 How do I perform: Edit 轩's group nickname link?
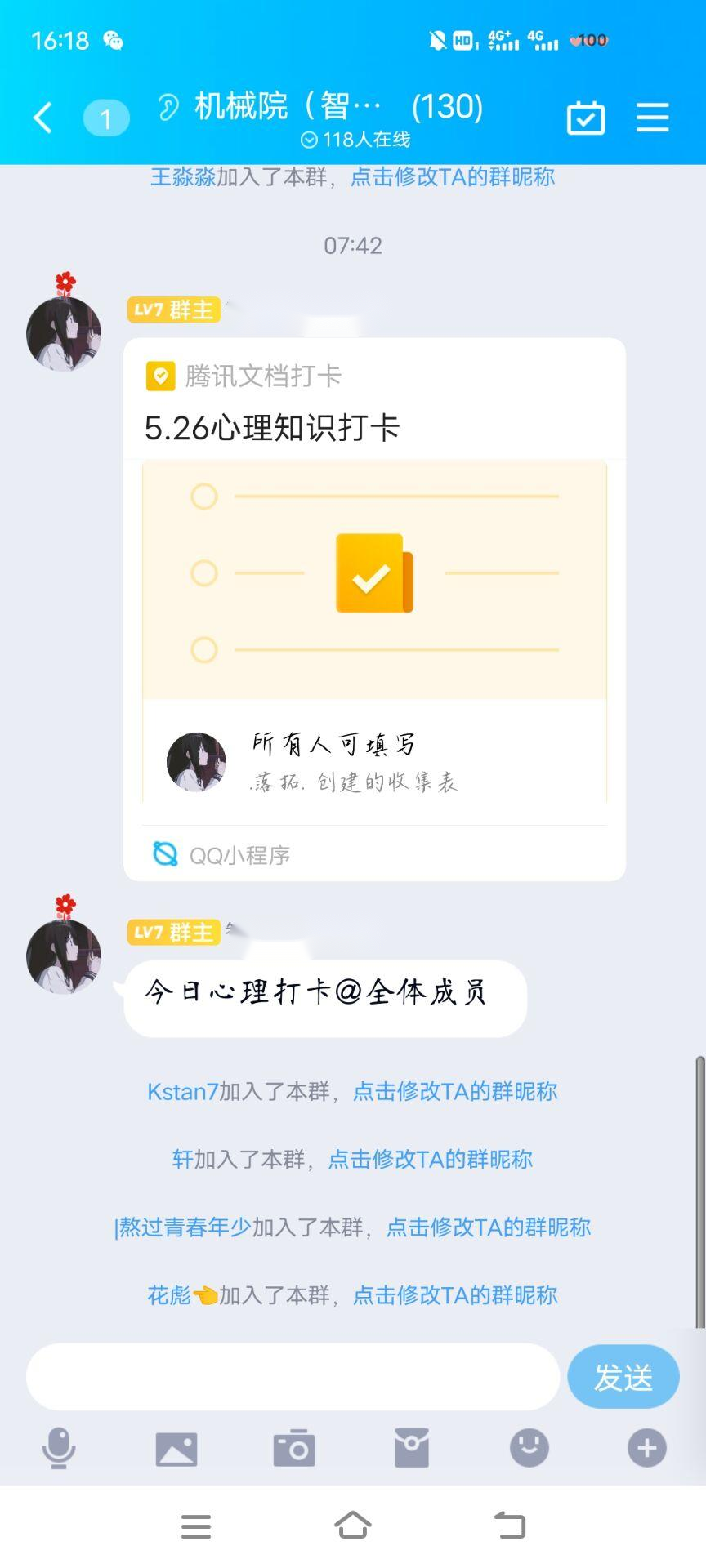(x=430, y=1160)
